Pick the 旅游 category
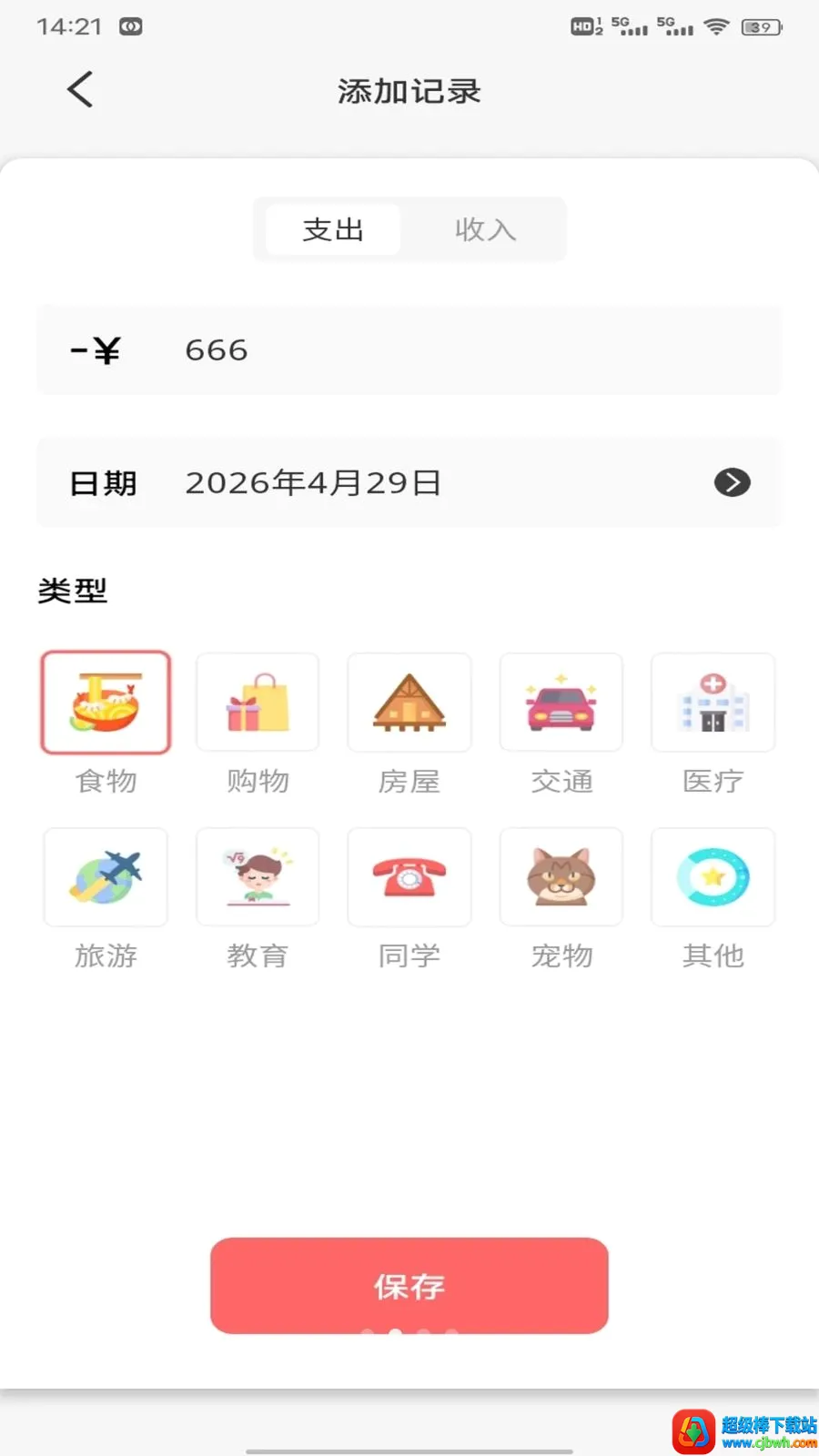 tap(106, 877)
